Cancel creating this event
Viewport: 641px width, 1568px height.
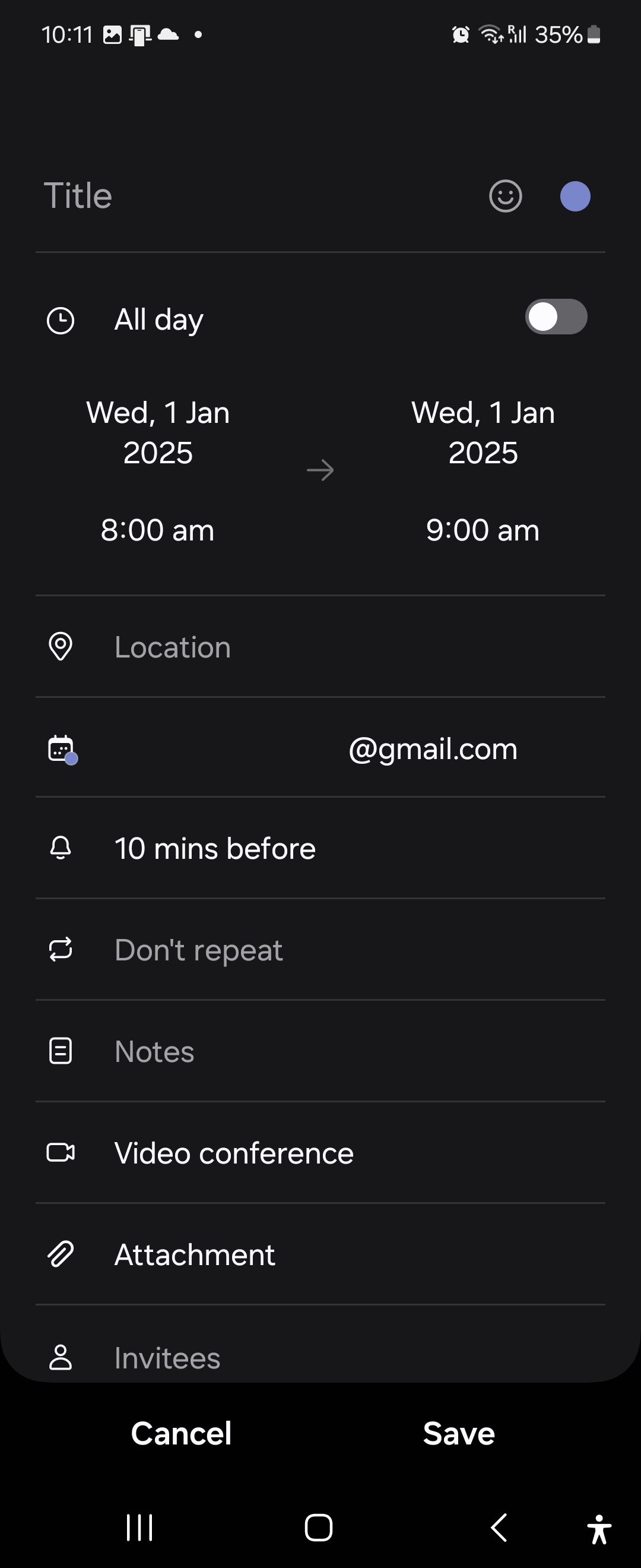tap(181, 1434)
